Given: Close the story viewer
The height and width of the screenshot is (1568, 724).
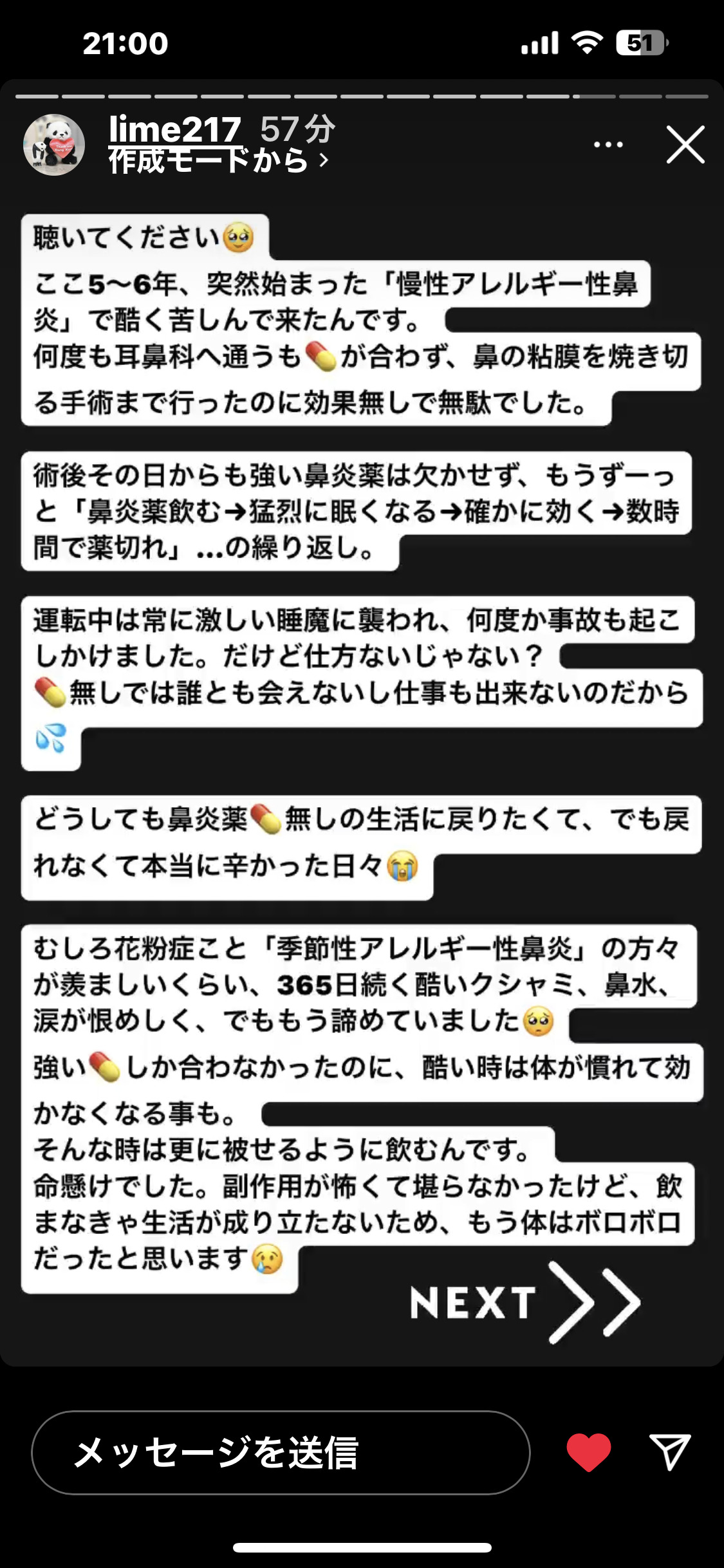Looking at the screenshot, I should pos(685,145).
